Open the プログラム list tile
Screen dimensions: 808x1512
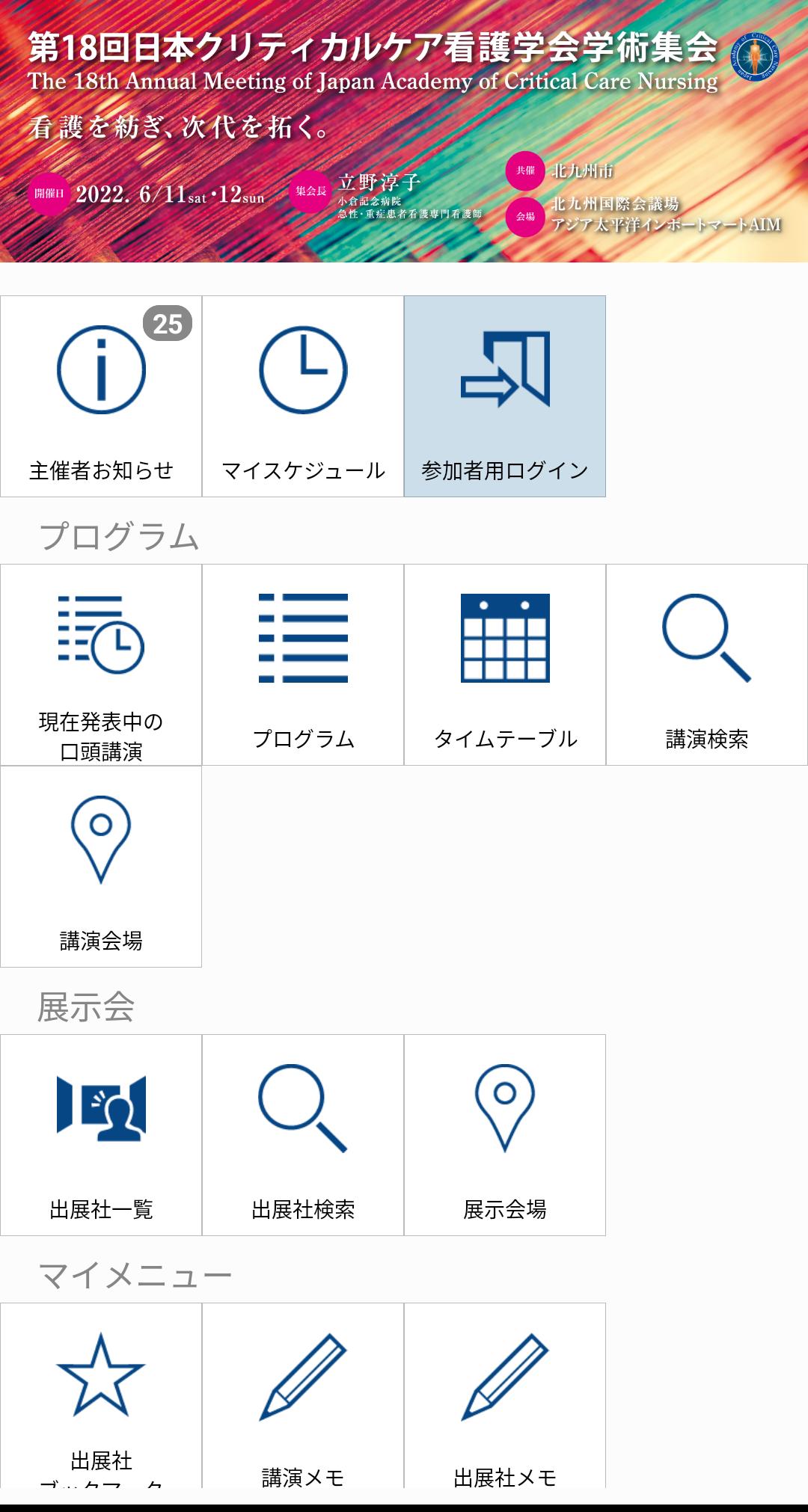pyautogui.click(x=303, y=665)
